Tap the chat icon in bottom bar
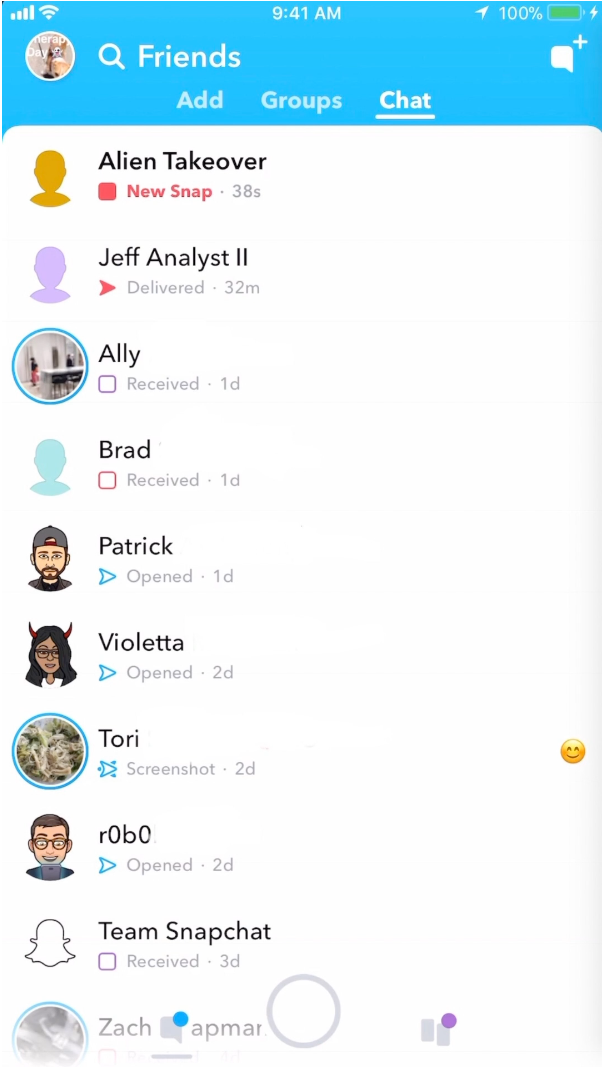The image size is (604, 1074). pos(173,1027)
